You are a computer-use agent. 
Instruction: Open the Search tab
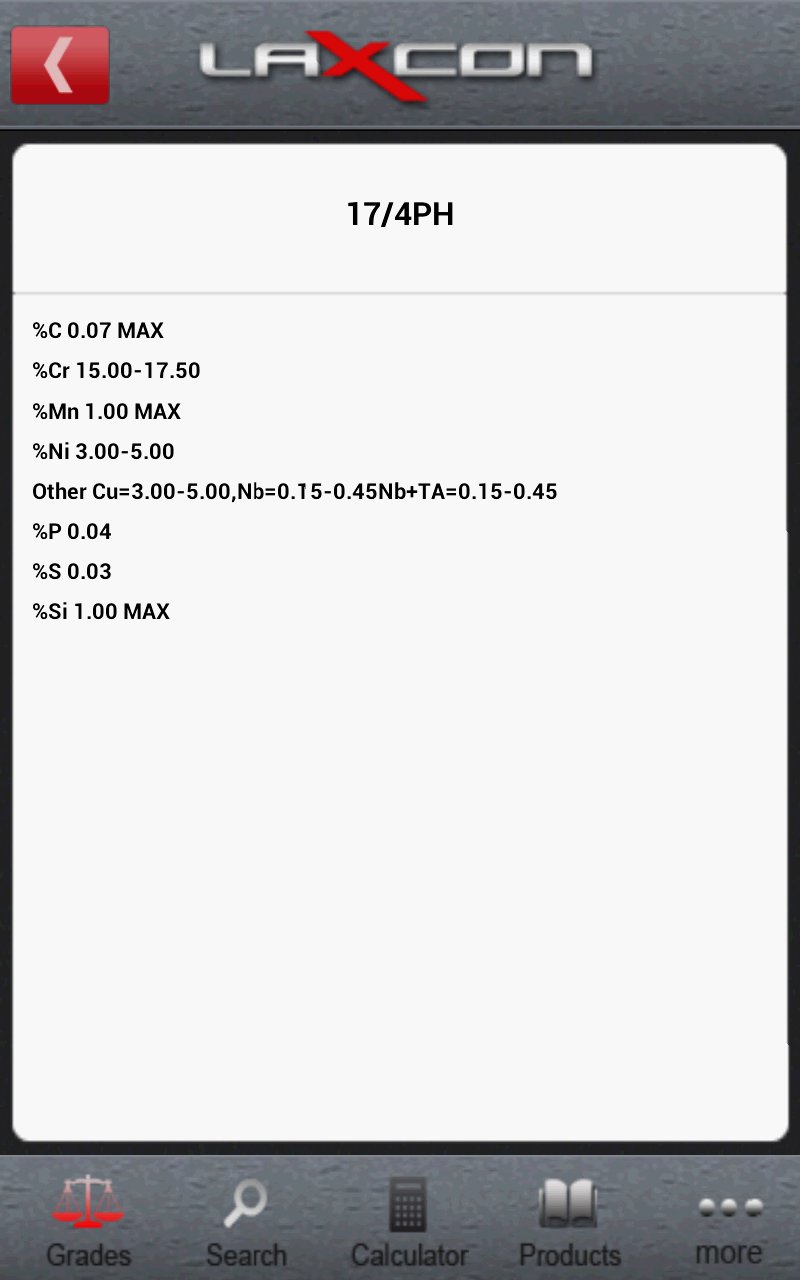pos(246,1220)
